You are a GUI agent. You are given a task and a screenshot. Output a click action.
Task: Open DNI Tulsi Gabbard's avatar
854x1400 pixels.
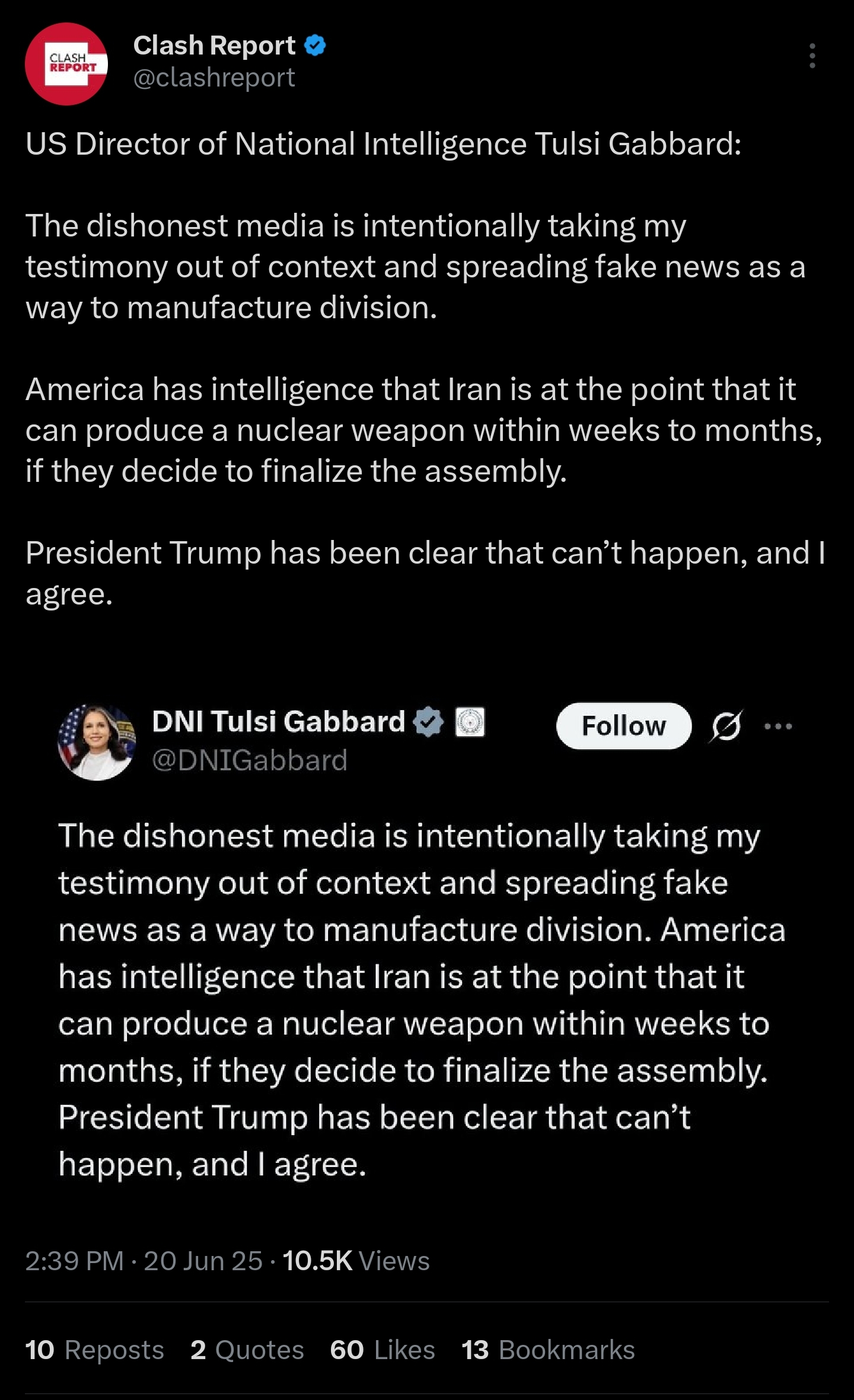97,742
